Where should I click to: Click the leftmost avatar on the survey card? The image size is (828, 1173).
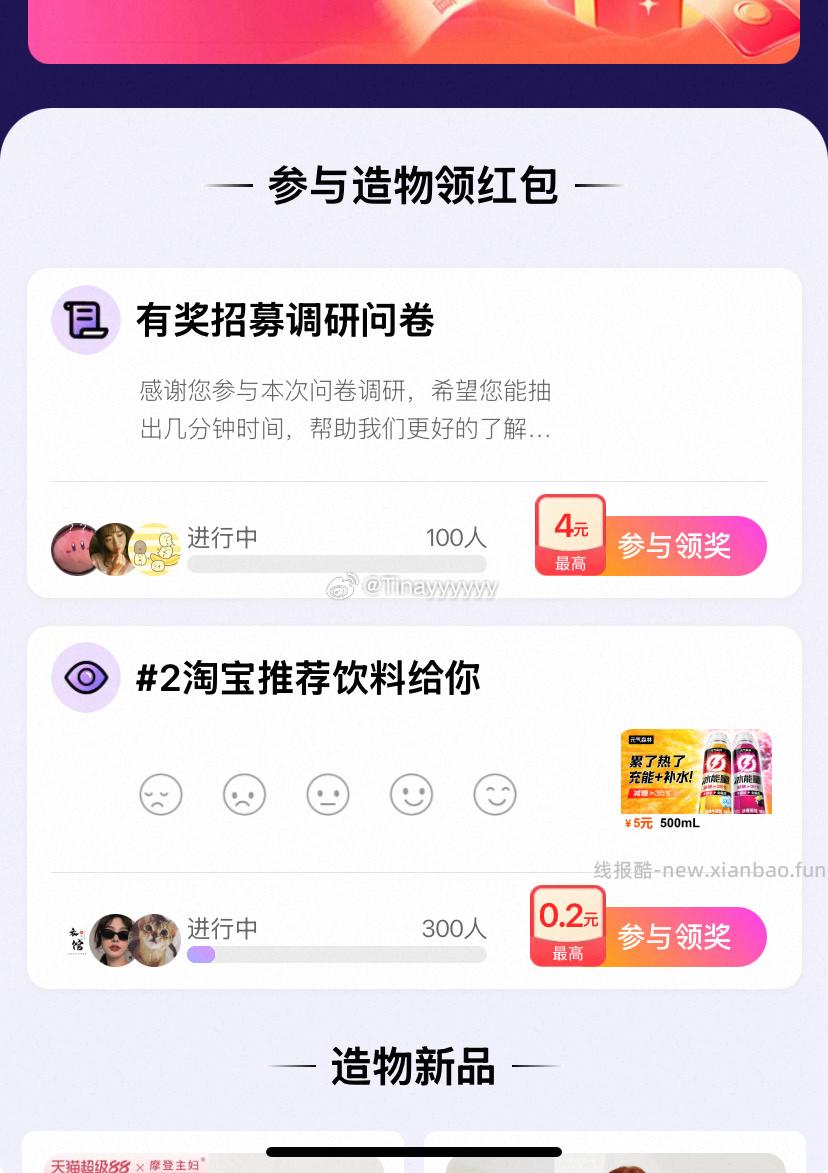75,548
